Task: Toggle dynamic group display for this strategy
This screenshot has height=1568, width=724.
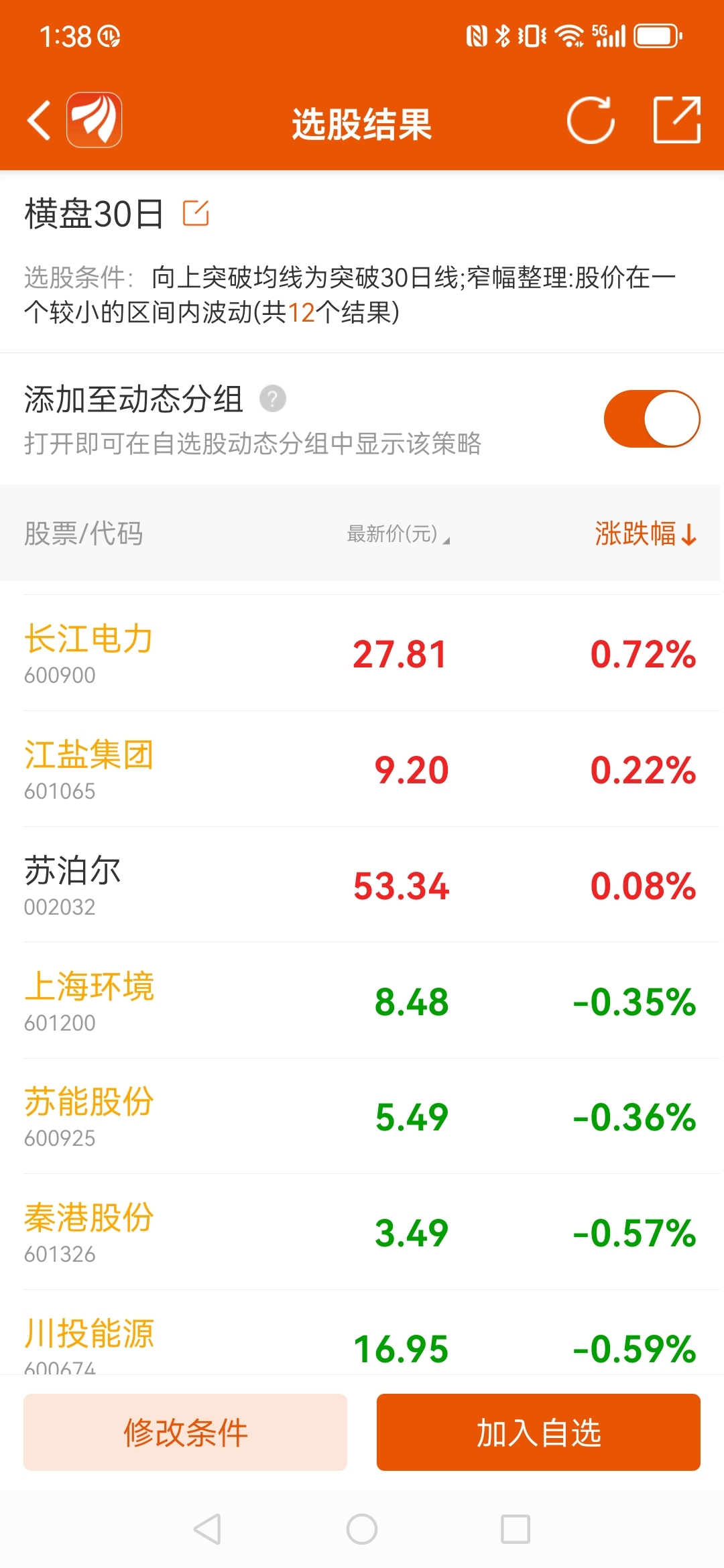Action: point(651,419)
